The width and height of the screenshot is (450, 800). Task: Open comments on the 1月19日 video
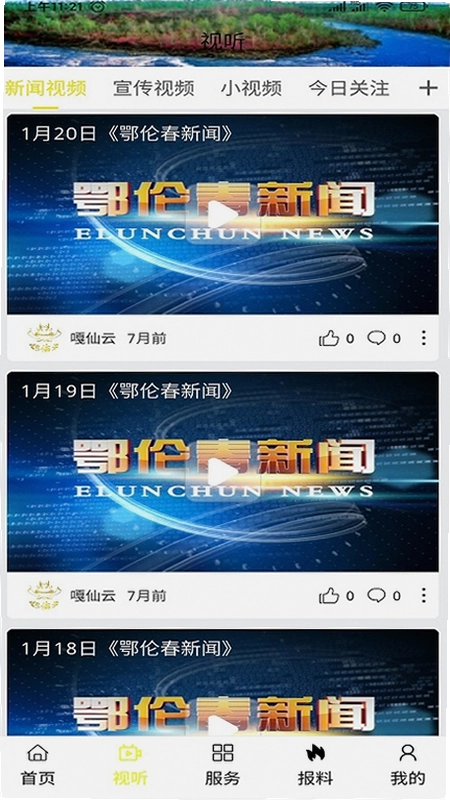[384, 595]
